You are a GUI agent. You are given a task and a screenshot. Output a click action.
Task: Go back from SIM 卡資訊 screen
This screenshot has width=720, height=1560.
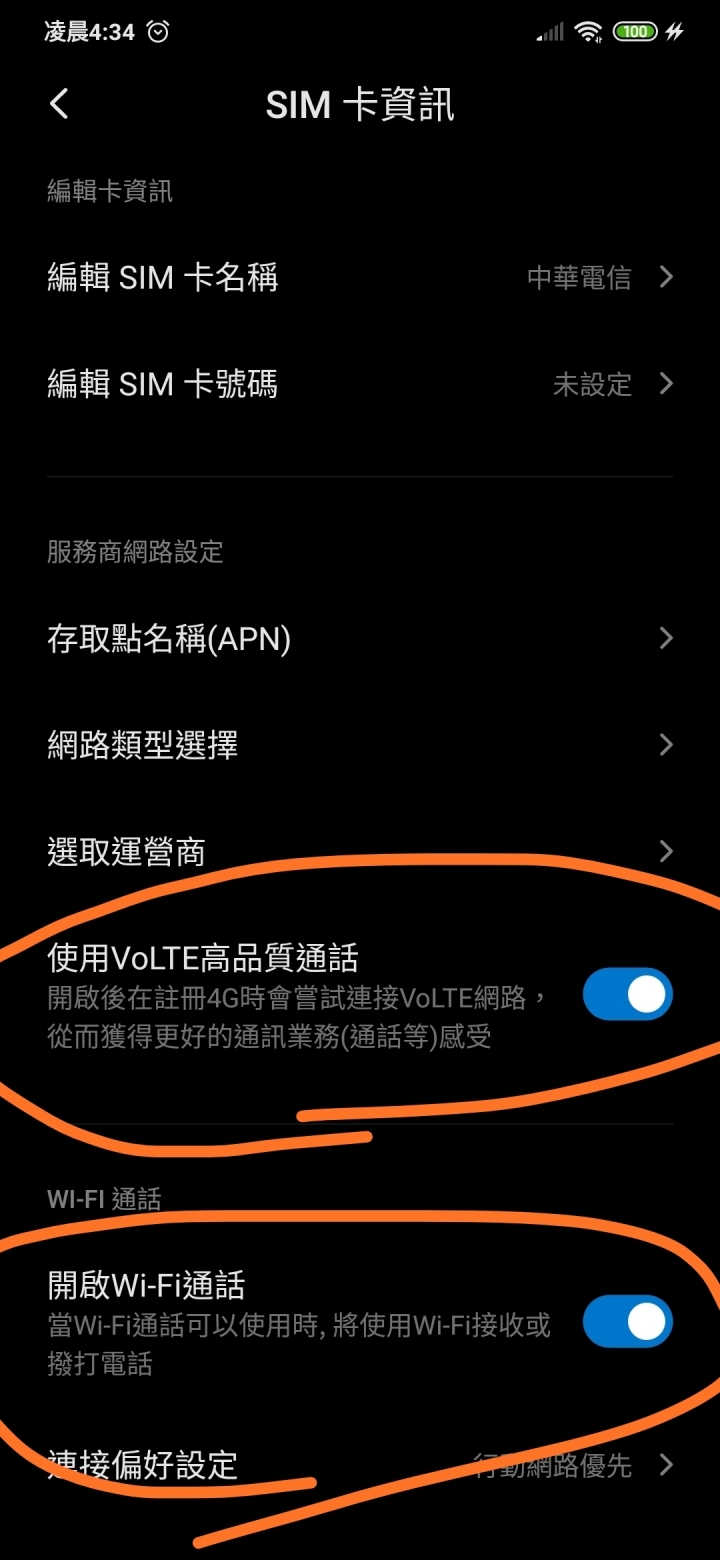[x=60, y=104]
